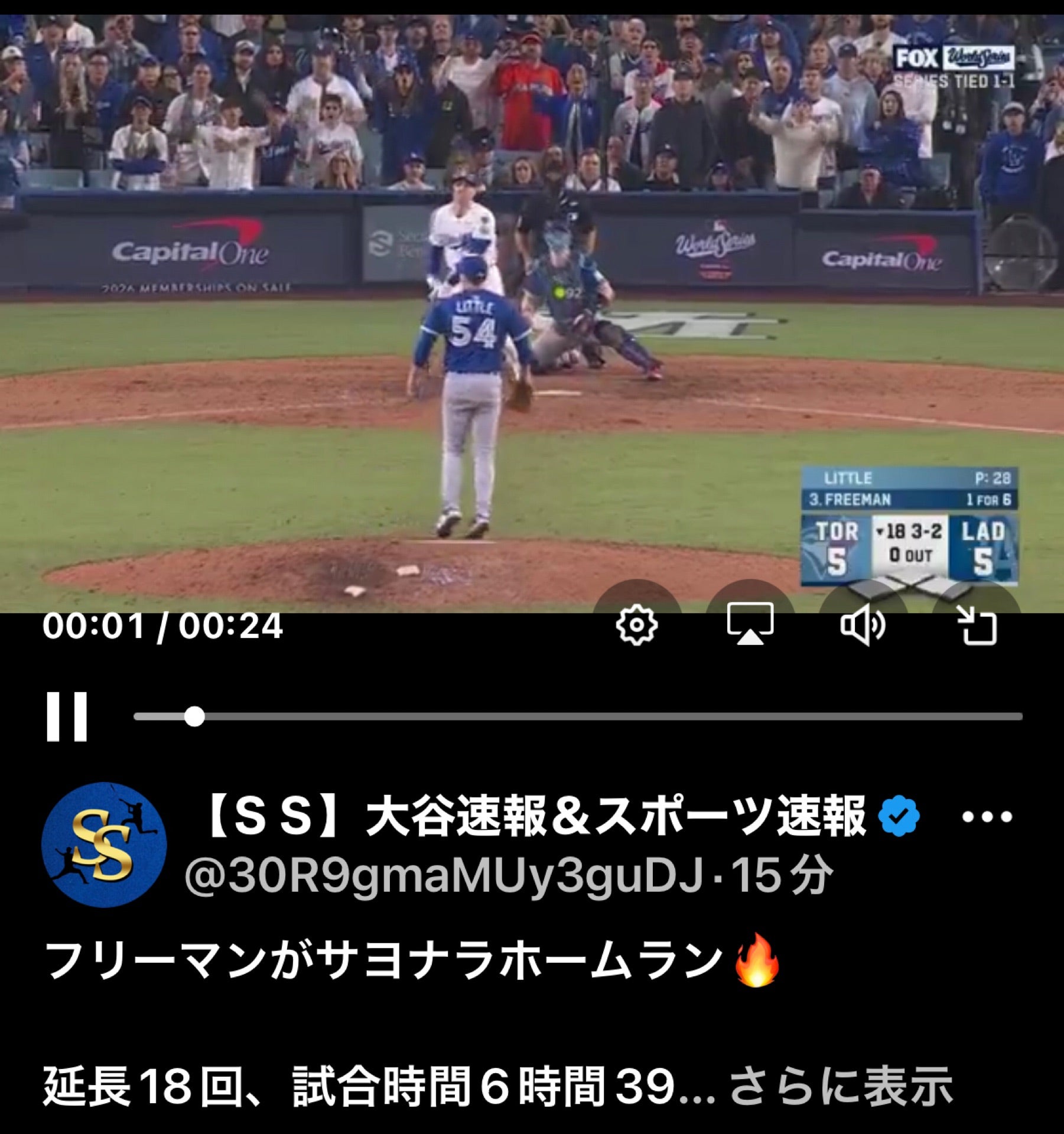Image resolution: width=1064 pixels, height=1134 pixels.
Task: Tap the AirPlay cast icon
Action: click(x=750, y=624)
